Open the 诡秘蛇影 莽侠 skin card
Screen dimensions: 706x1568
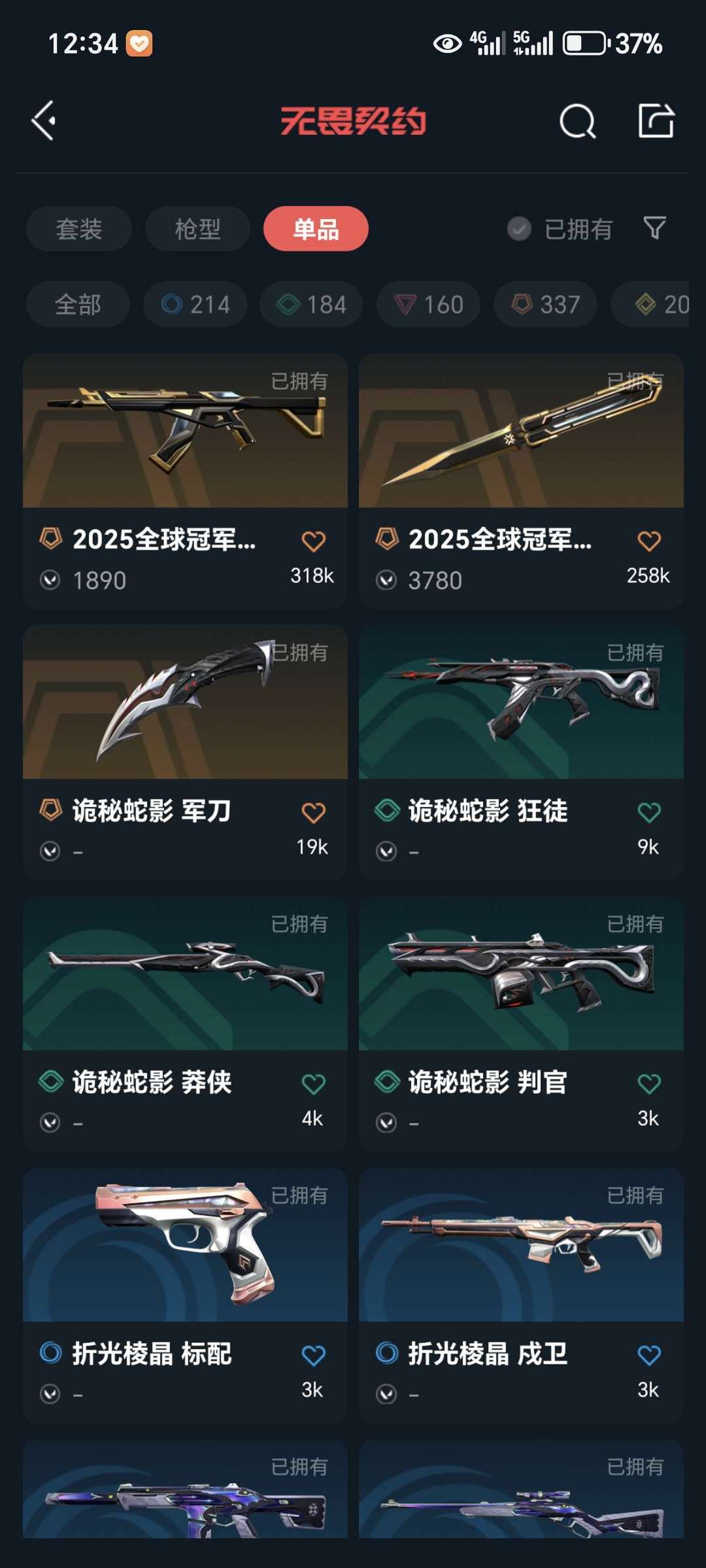pyautogui.click(x=185, y=1024)
